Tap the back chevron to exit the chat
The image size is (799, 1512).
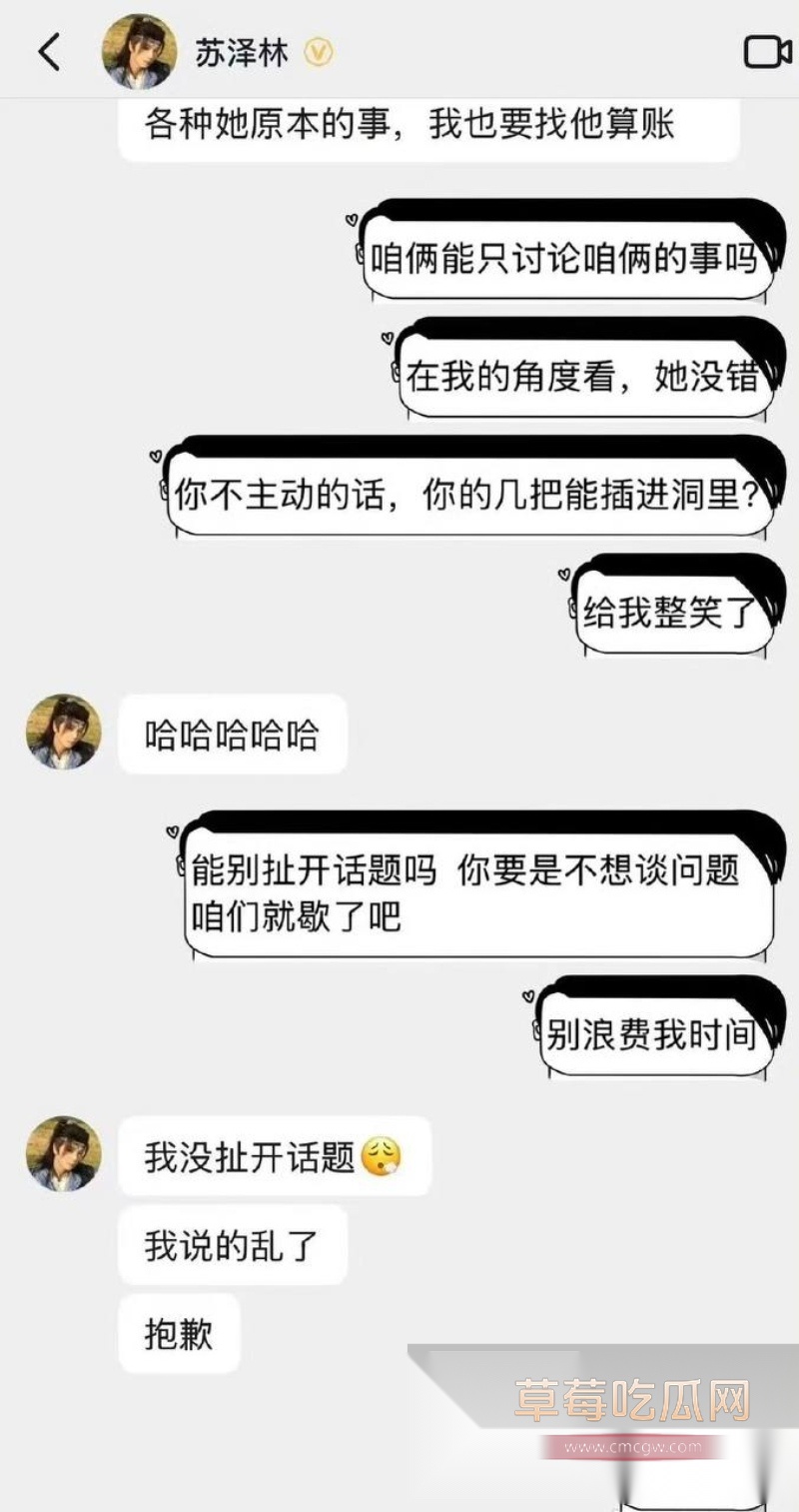tap(48, 52)
